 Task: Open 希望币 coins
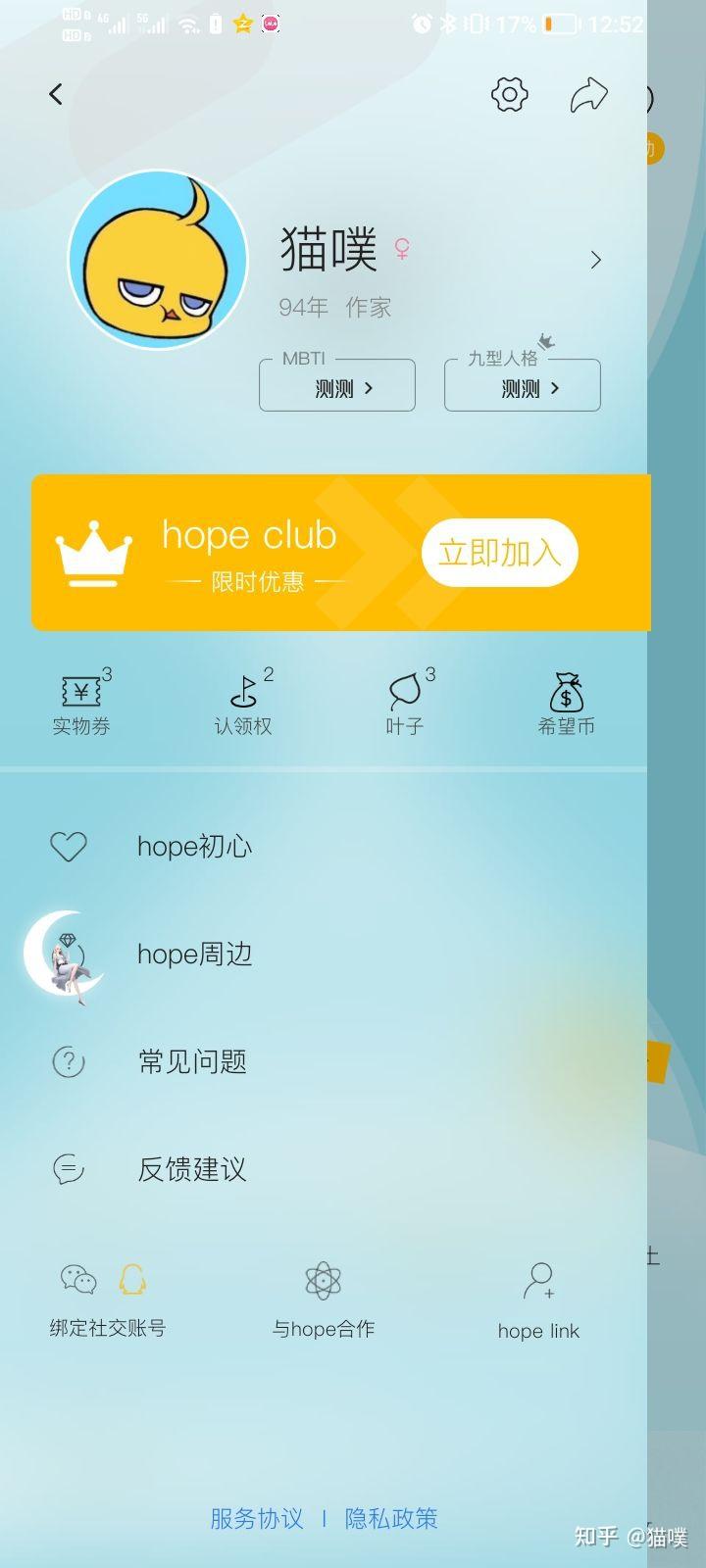point(566,704)
